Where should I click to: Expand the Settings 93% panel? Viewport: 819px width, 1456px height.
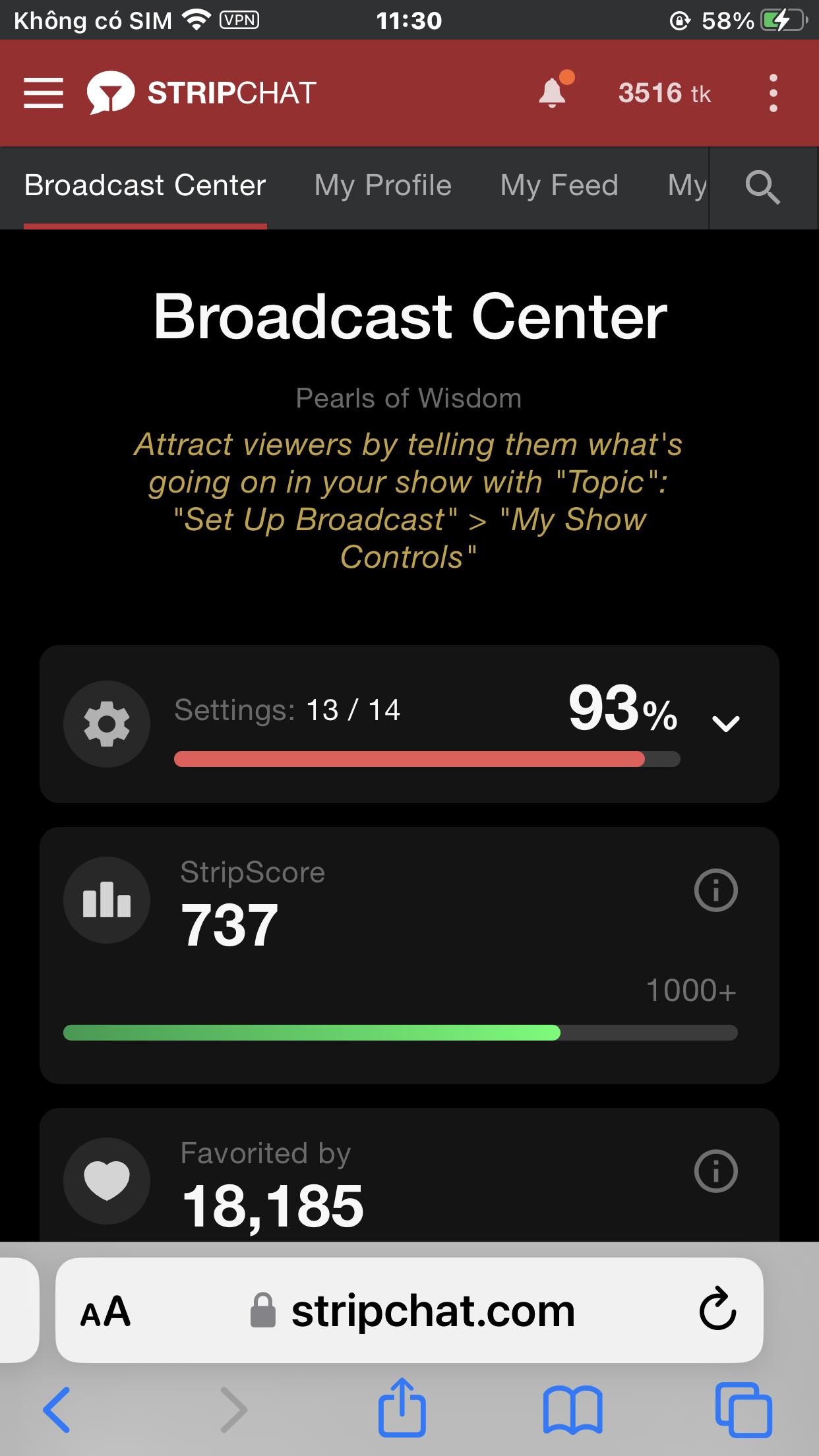[725, 723]
